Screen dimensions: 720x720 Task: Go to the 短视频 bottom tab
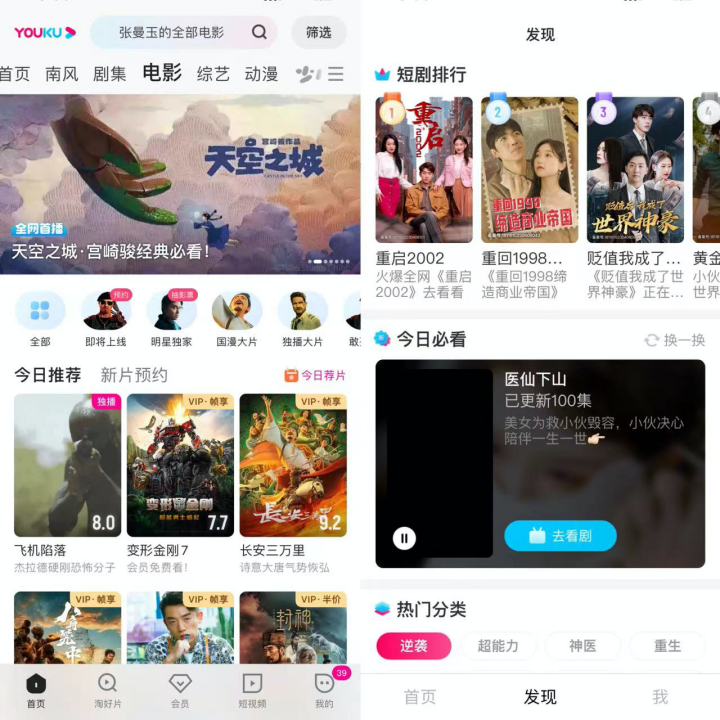pyautogui.click(x=252, y=689)
